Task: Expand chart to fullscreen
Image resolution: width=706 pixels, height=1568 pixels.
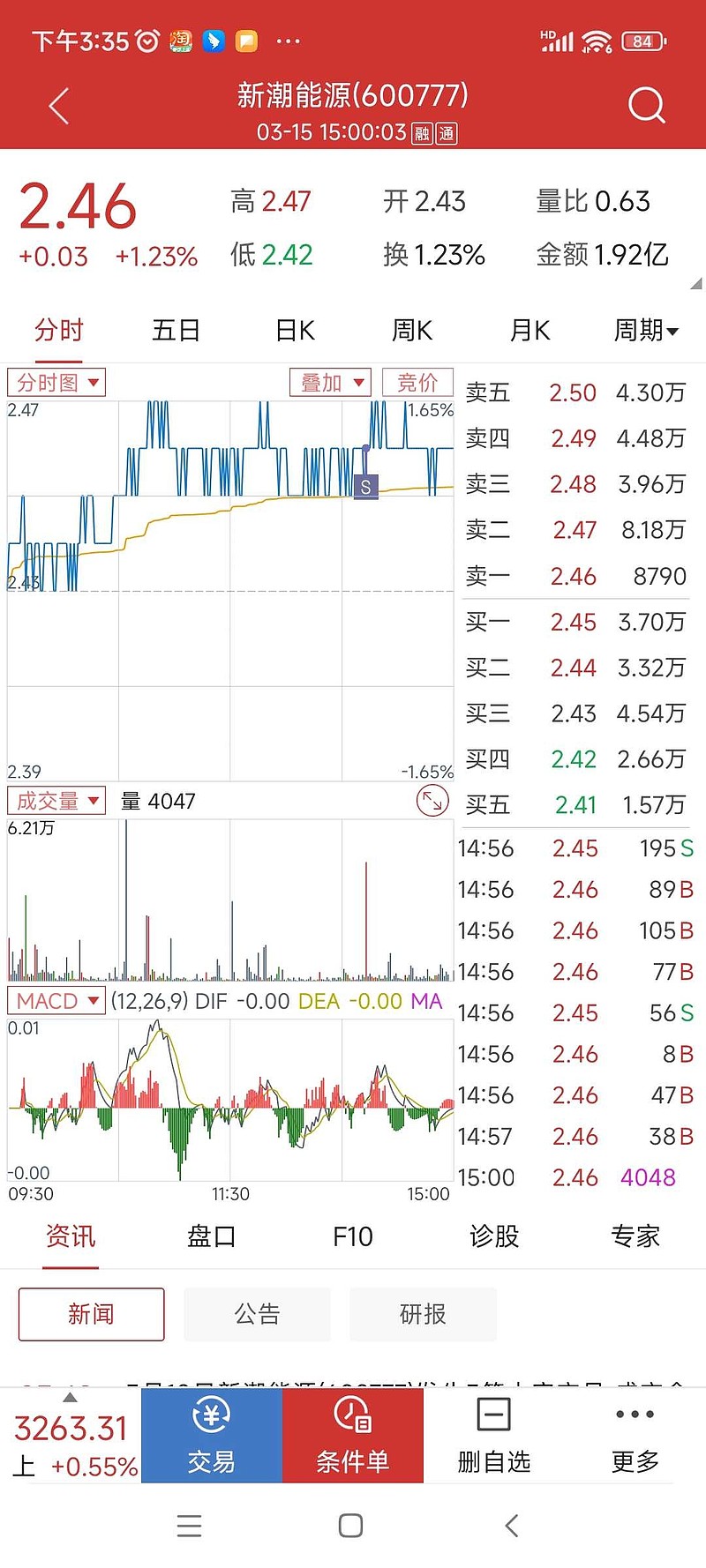Action: [432, 801]
